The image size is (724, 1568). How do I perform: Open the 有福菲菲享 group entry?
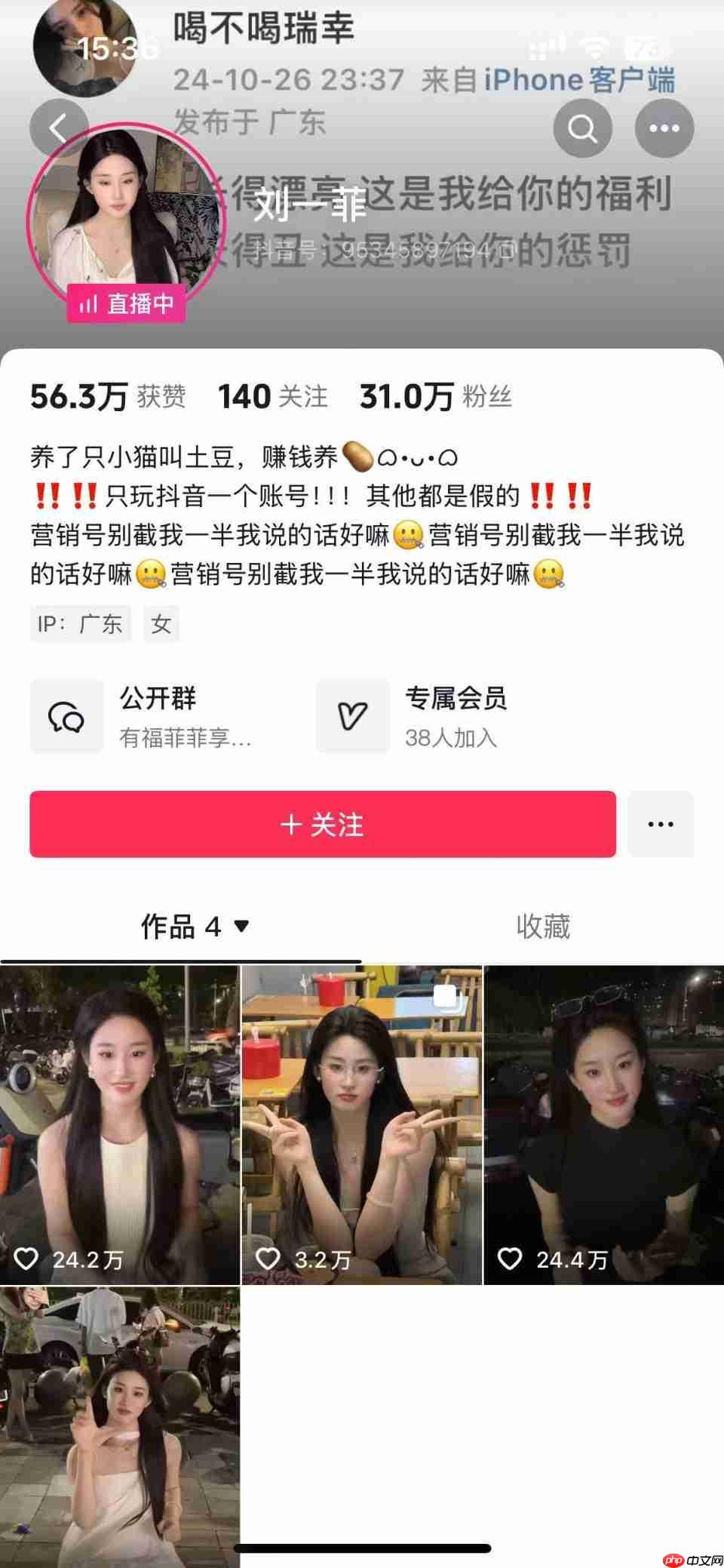pos(186,739)
